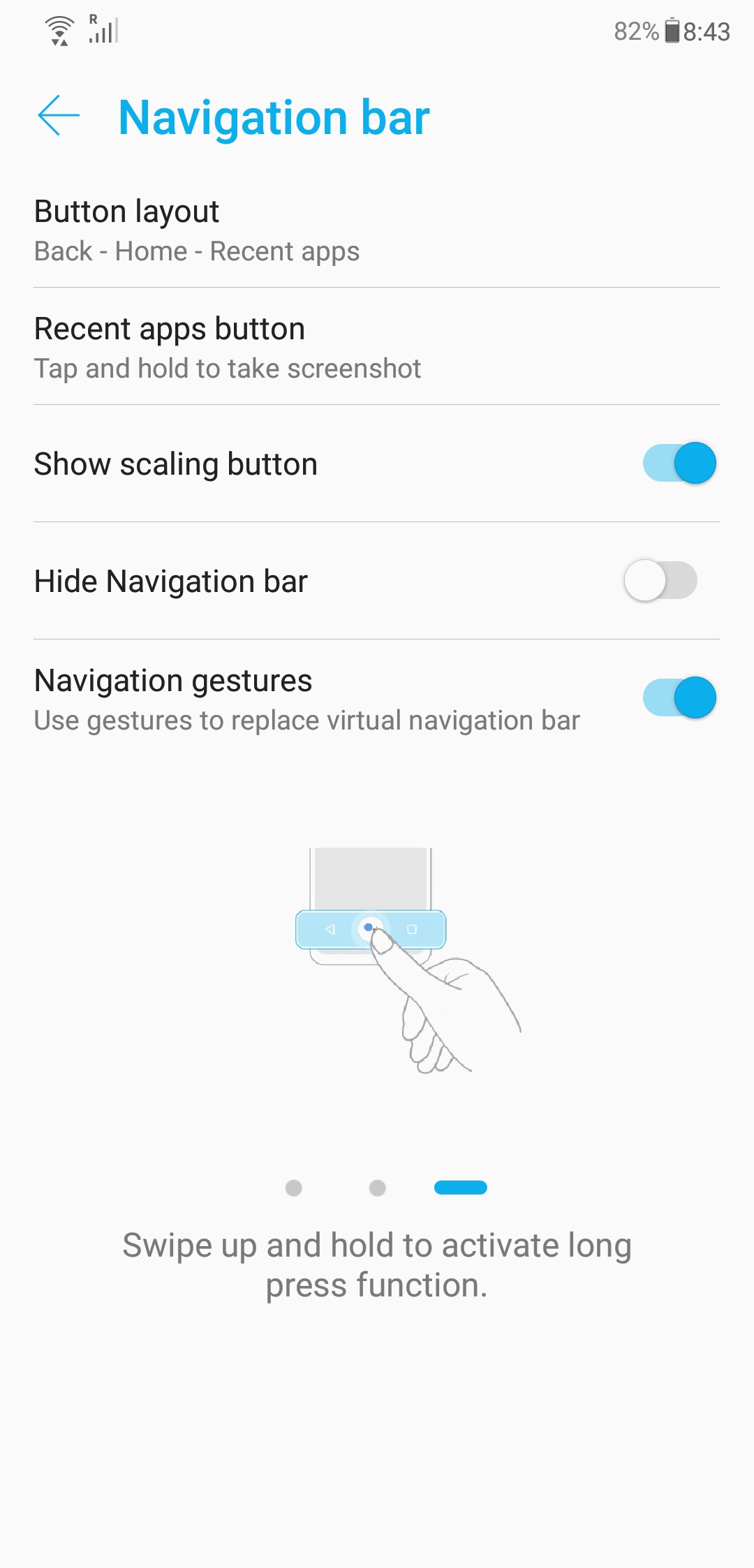Open Recent apps button options
The height and width of the screenshot is (1568, 754).
[x=377, y=347]
